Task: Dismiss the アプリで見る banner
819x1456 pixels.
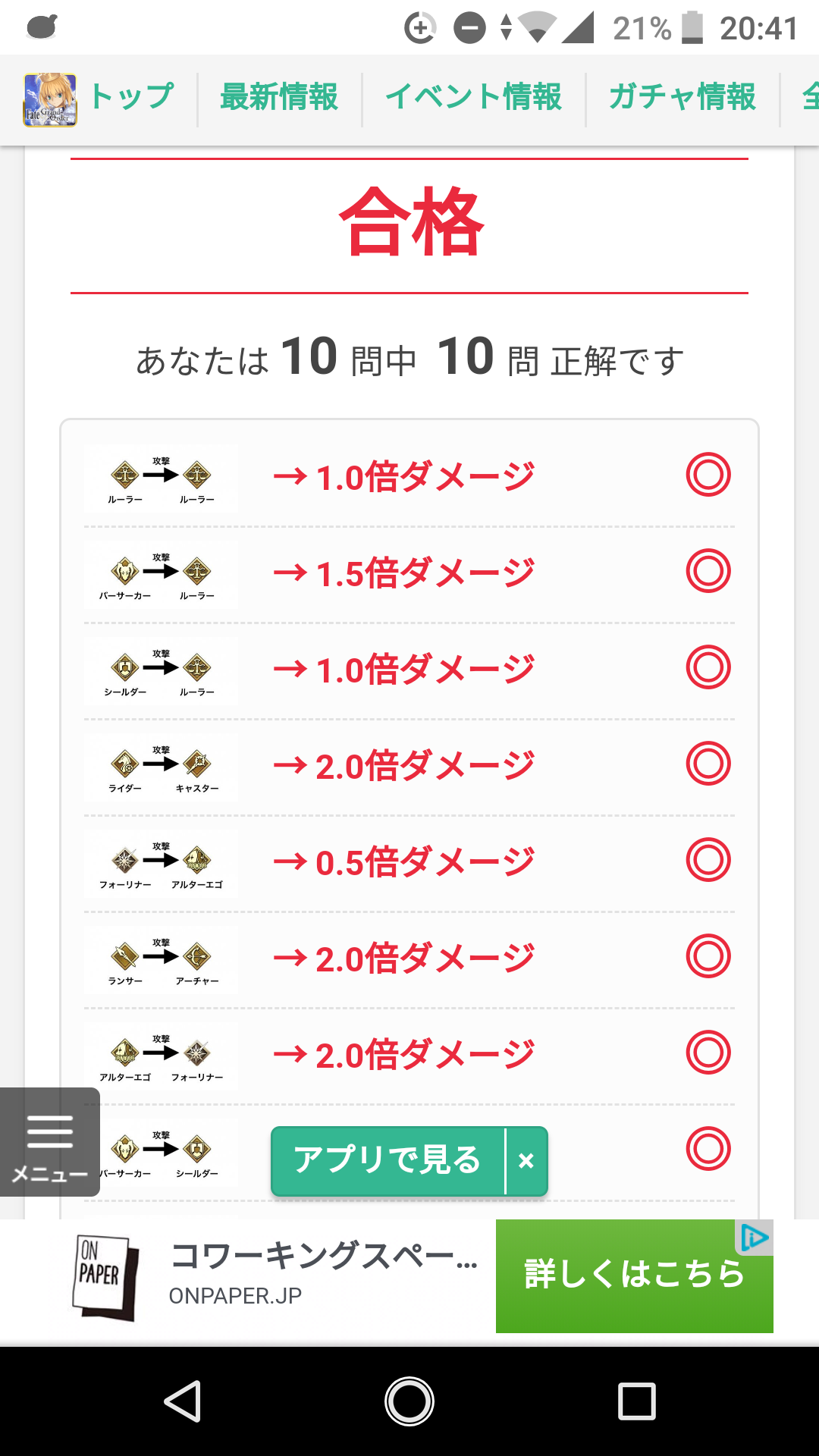Action: 526,1161
